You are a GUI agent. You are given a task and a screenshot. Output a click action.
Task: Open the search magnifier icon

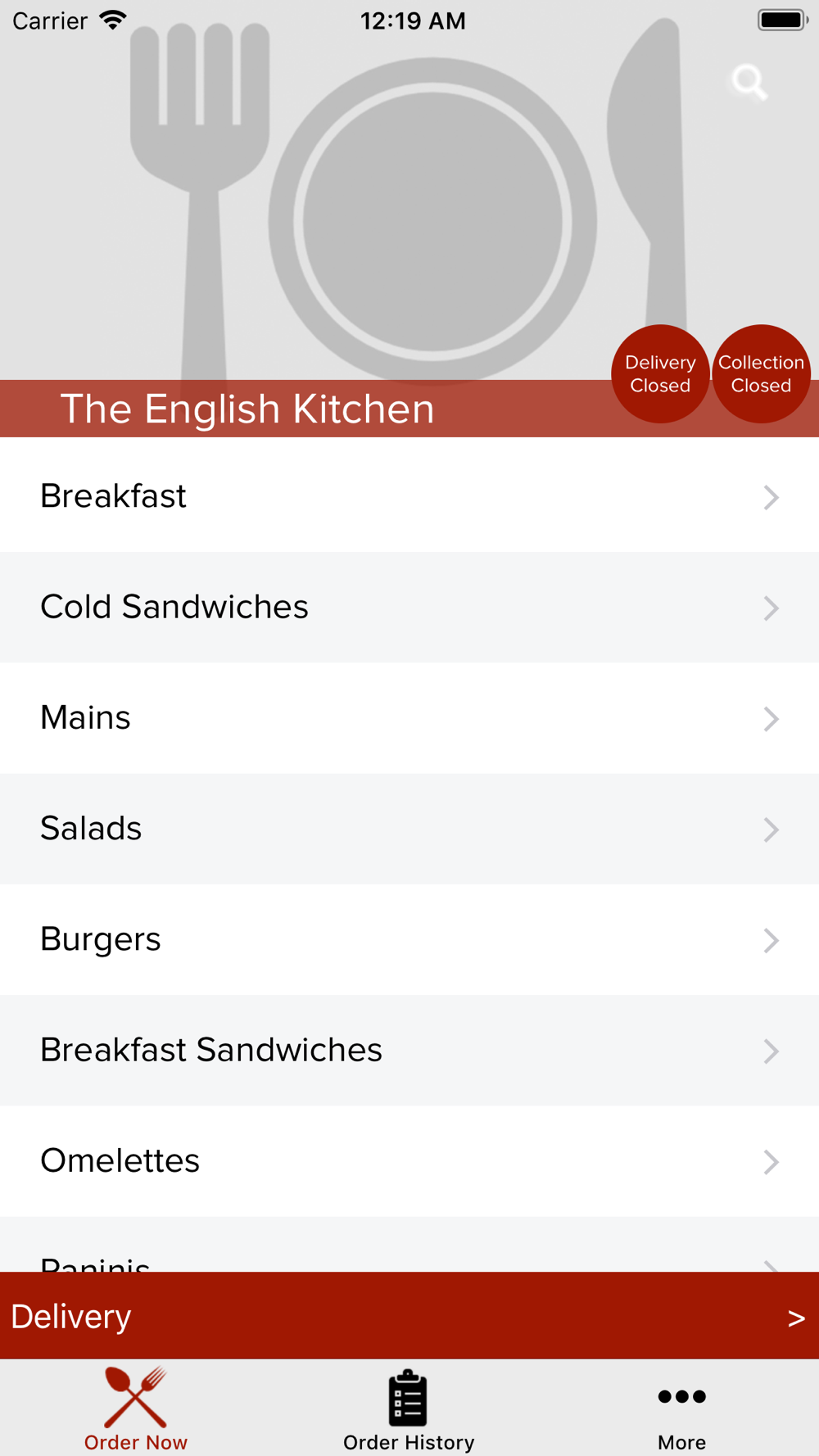[749, 82]
